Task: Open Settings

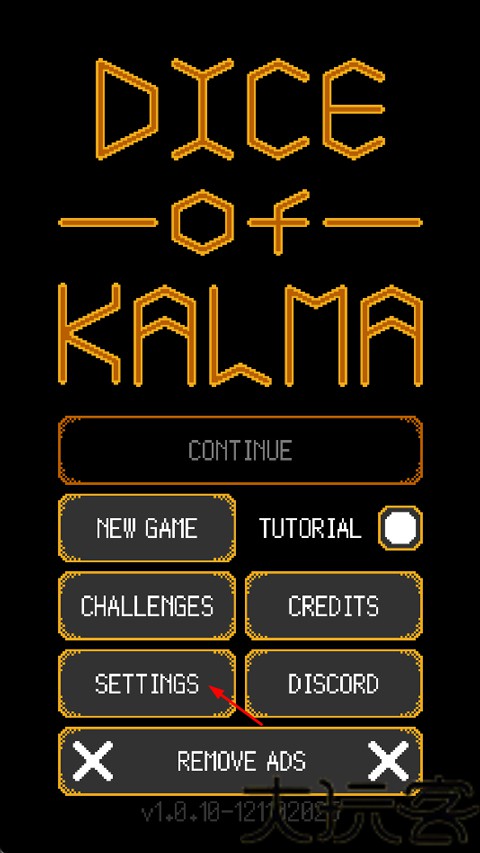Action: [147, 683]
